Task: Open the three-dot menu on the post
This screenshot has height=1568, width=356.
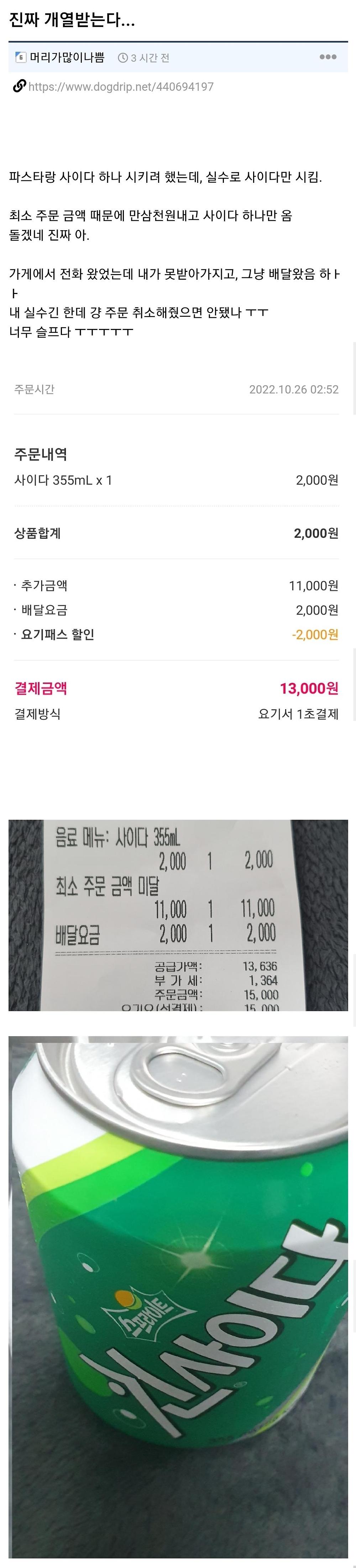Action: [x=328, y=57]
